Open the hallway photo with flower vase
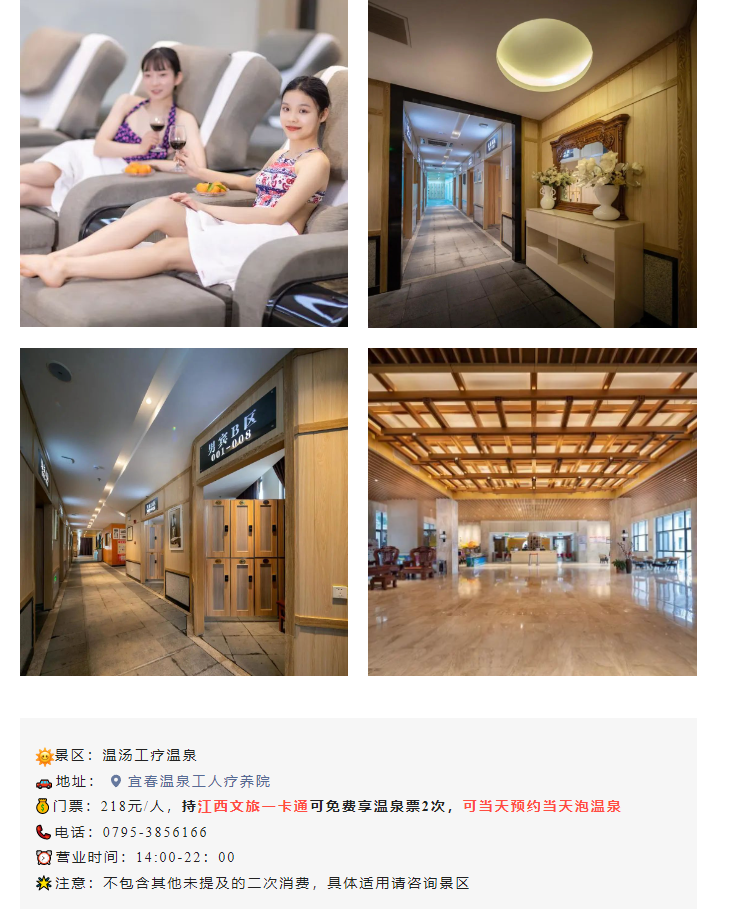 tap(532, 163)
